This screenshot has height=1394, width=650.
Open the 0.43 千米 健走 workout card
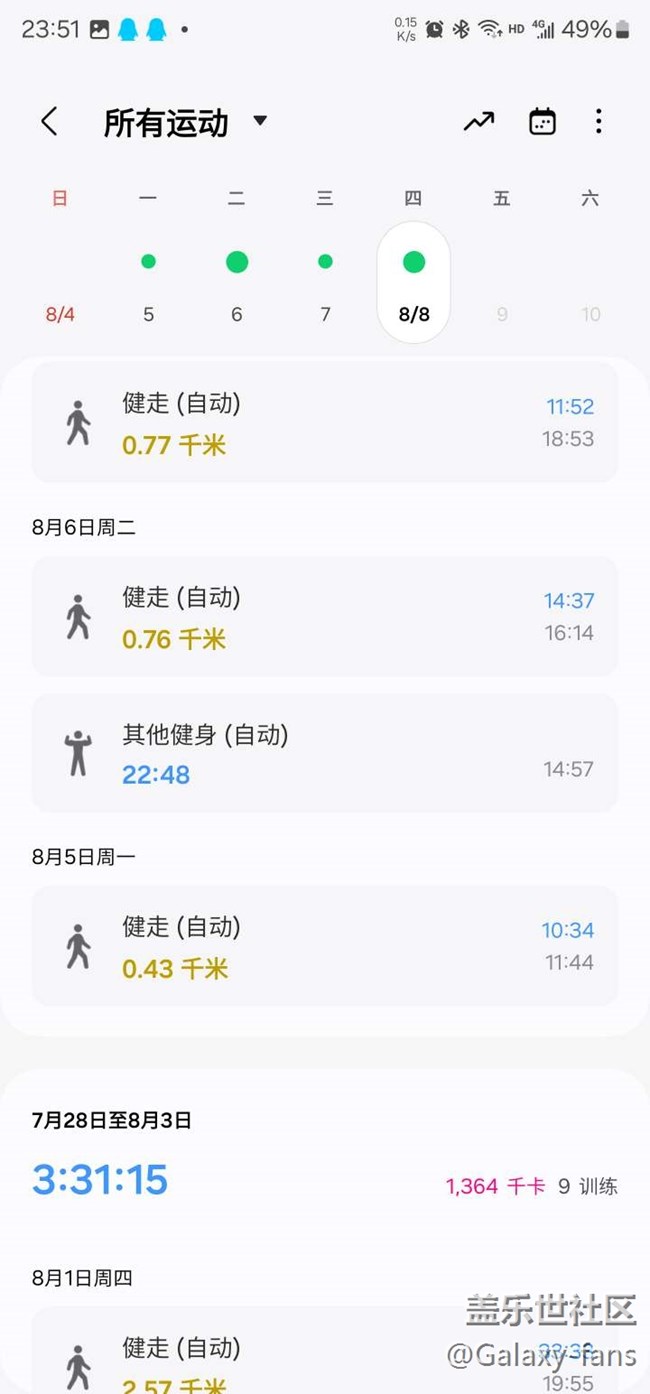pos(324,946)
